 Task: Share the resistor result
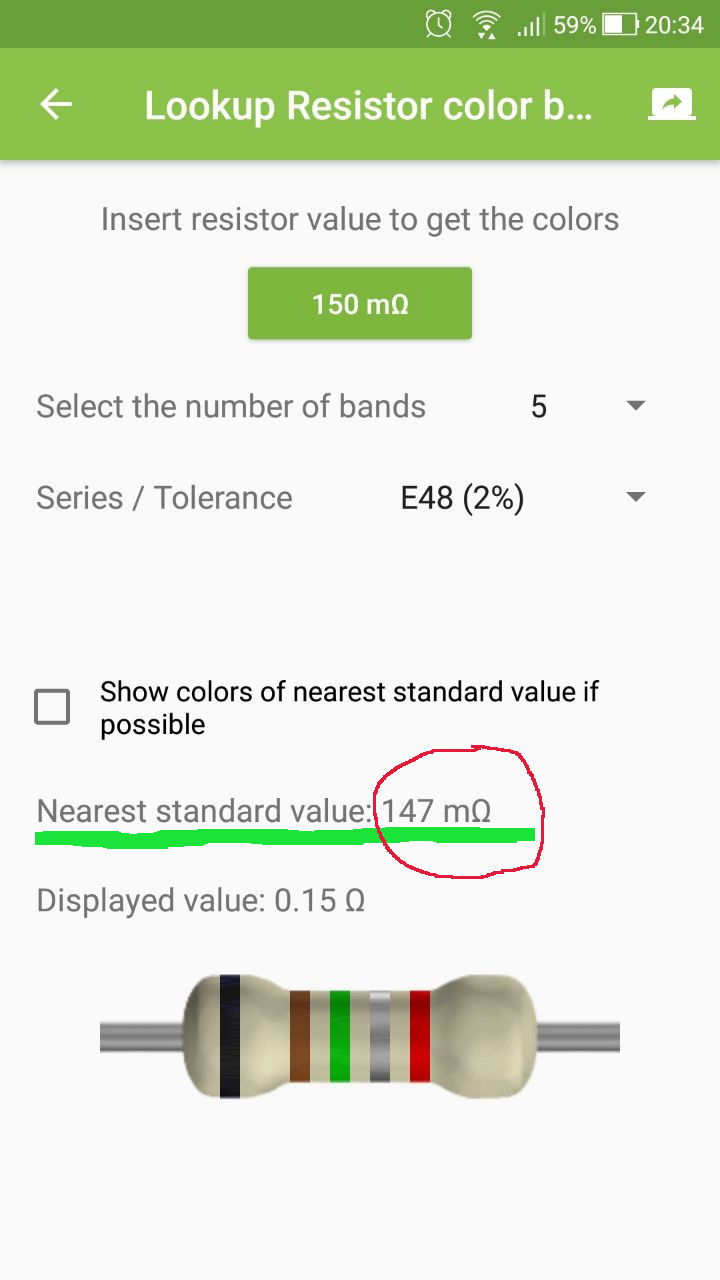(x=672, y=104)
